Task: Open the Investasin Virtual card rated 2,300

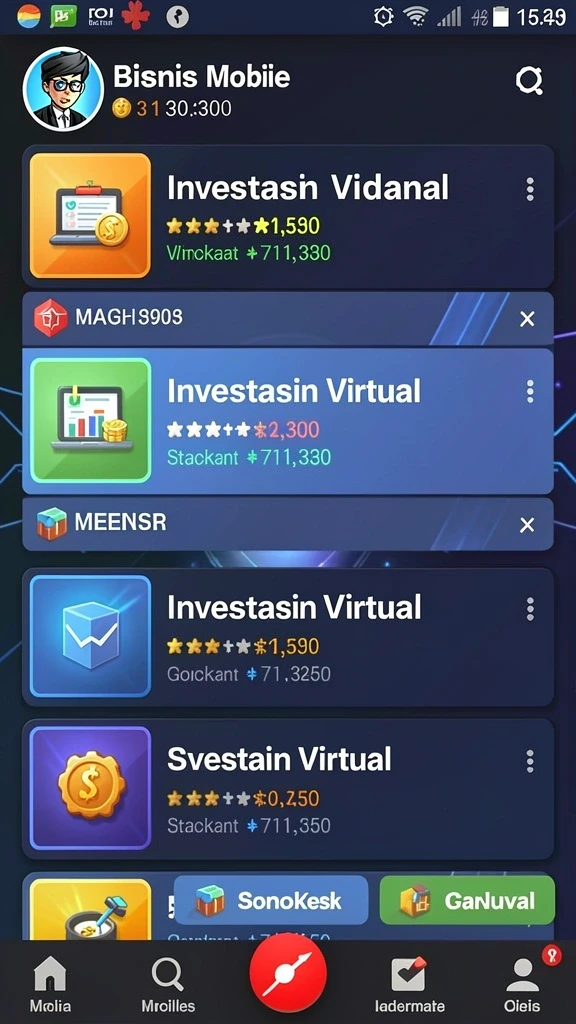Action: pos(288,421)
